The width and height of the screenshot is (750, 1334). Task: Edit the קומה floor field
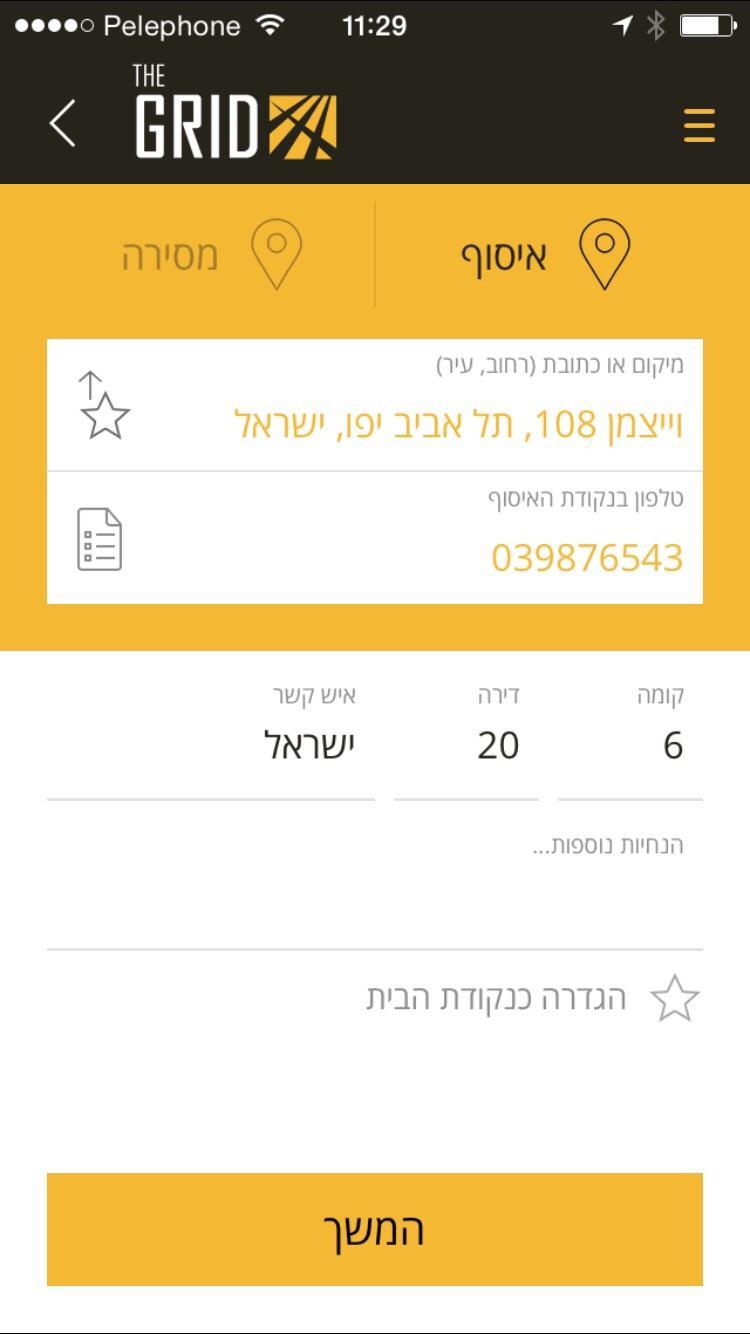[x=631, y=746]
